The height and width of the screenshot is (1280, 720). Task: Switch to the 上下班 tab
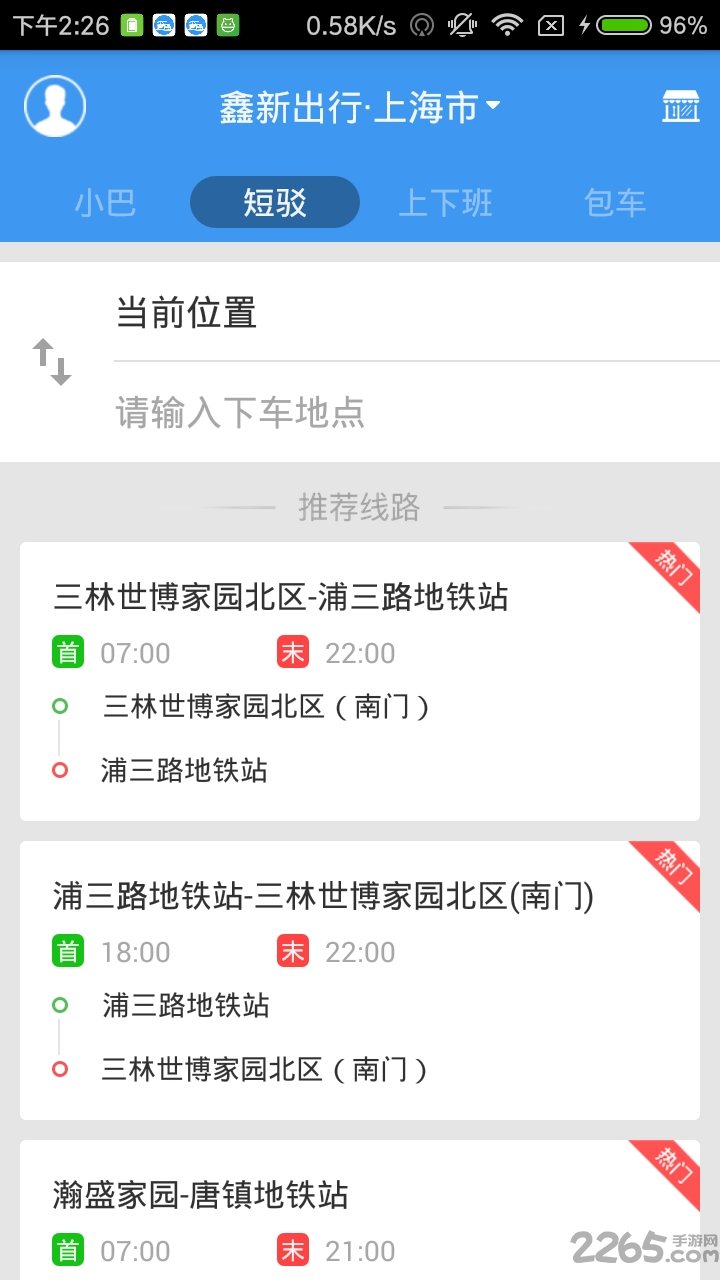(444, 202)
